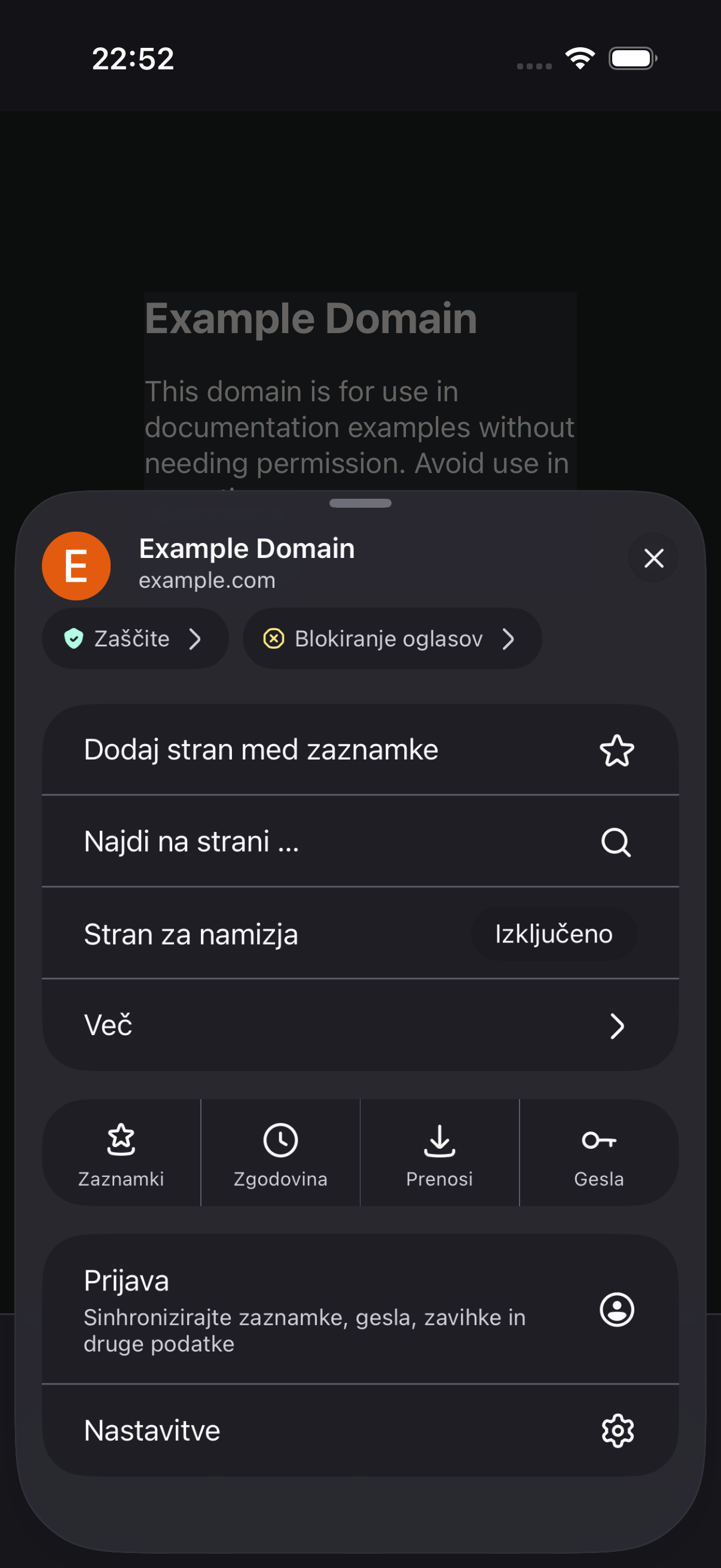Open Zaznamki bookmarks
The height and width of the screenshot is (1568, 721).
coord(121,1152)
